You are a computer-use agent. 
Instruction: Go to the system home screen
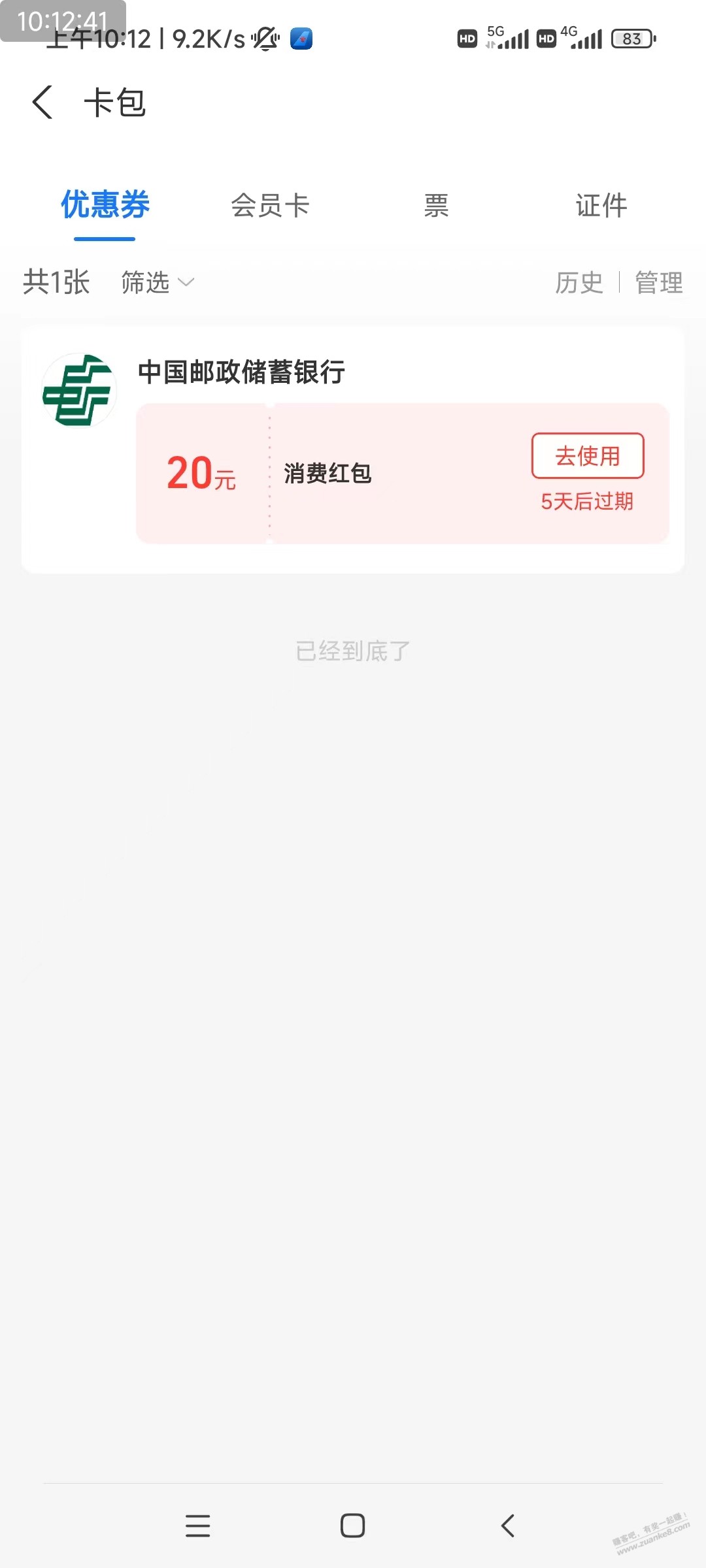coord(353,1526)
